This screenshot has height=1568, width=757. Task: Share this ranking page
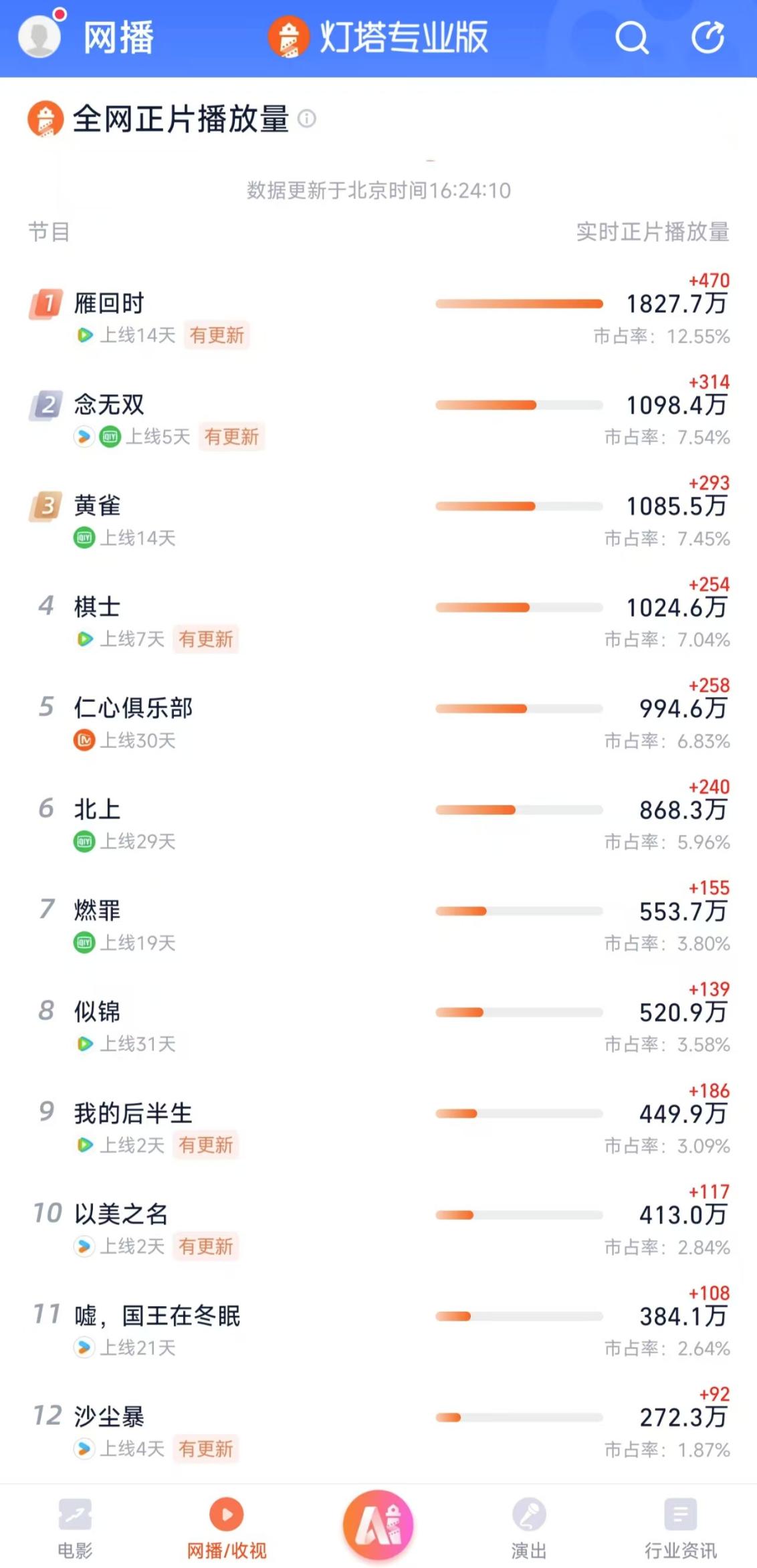(708, 37)
